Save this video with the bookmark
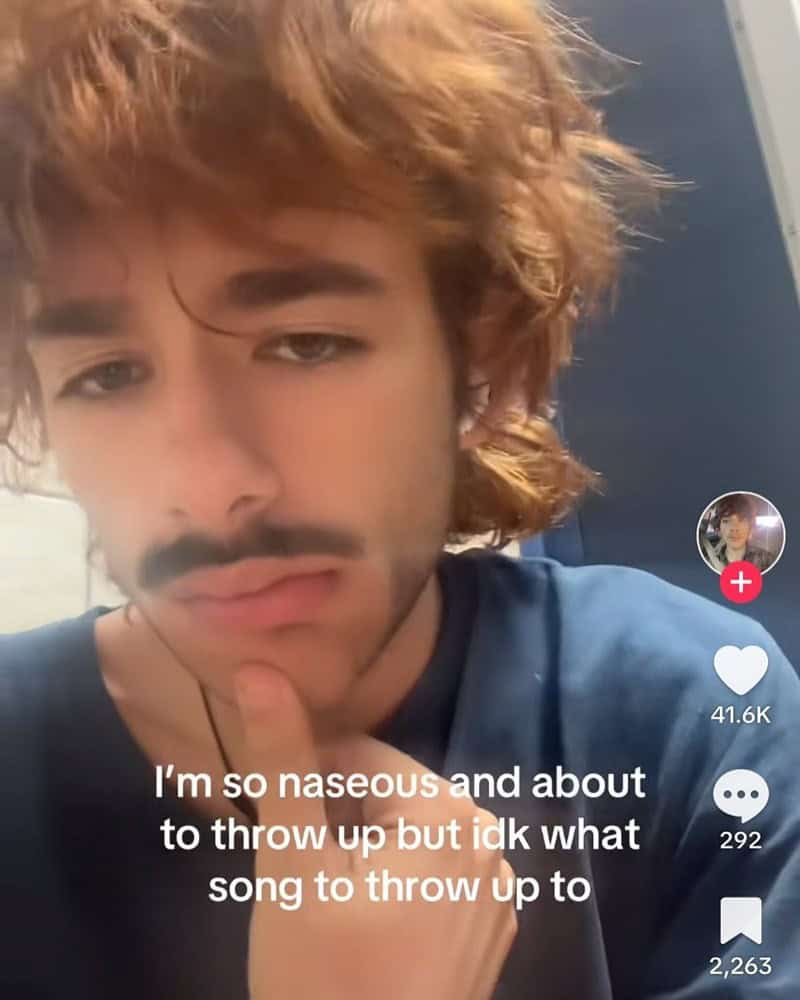This screenshot has width=800, height=1000. (740, 920)
